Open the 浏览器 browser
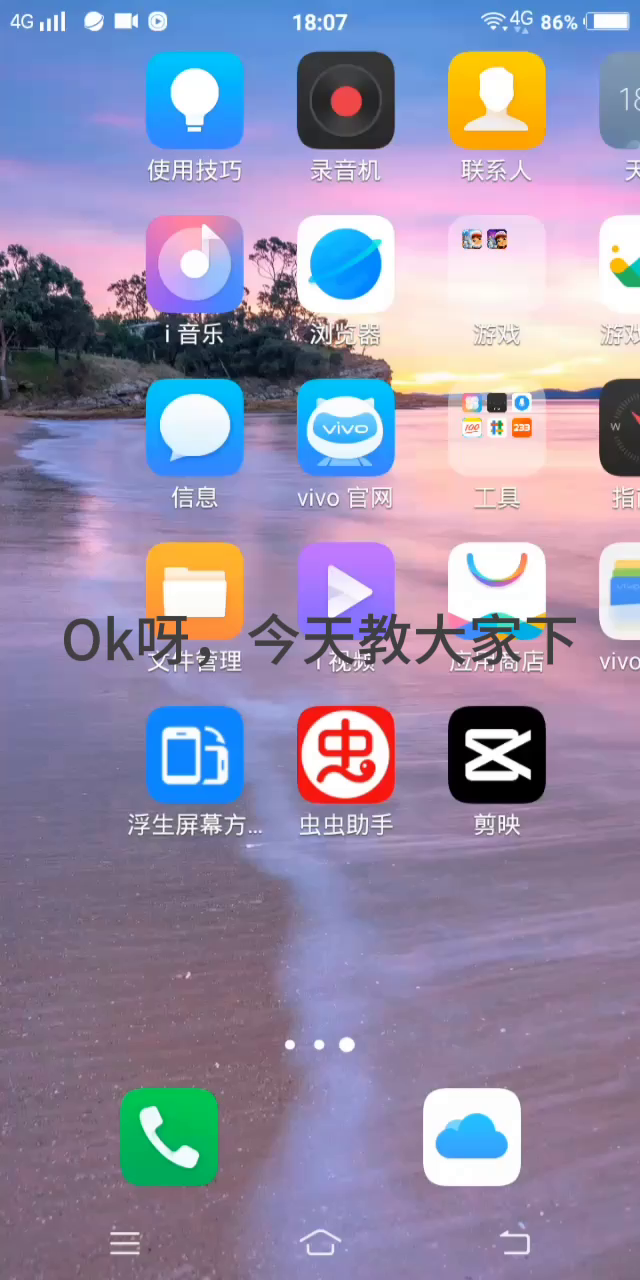640x1280 pixels. click(346, 264)
